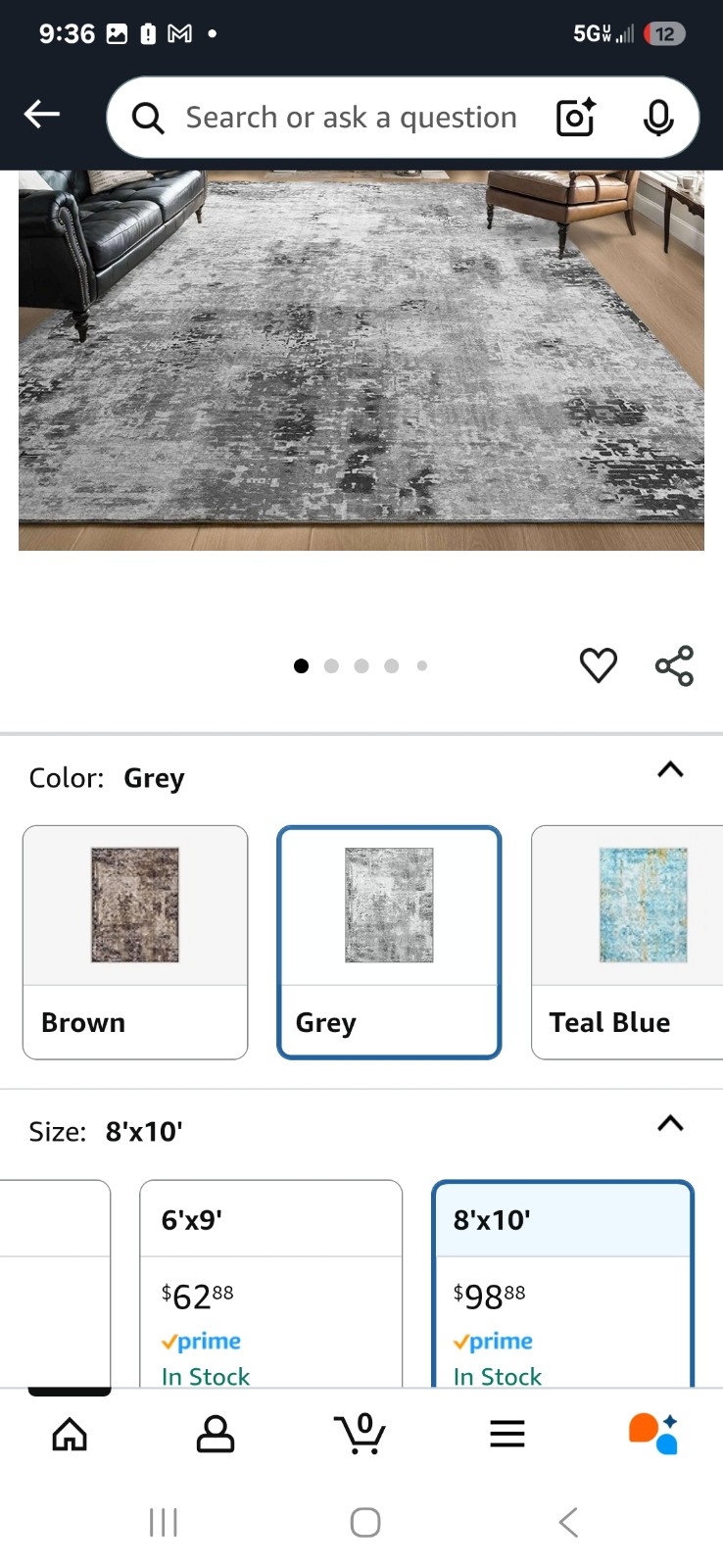Viewport: 723px width, 1568px height.
Task: Select the Grey color option
Action: 389,942
